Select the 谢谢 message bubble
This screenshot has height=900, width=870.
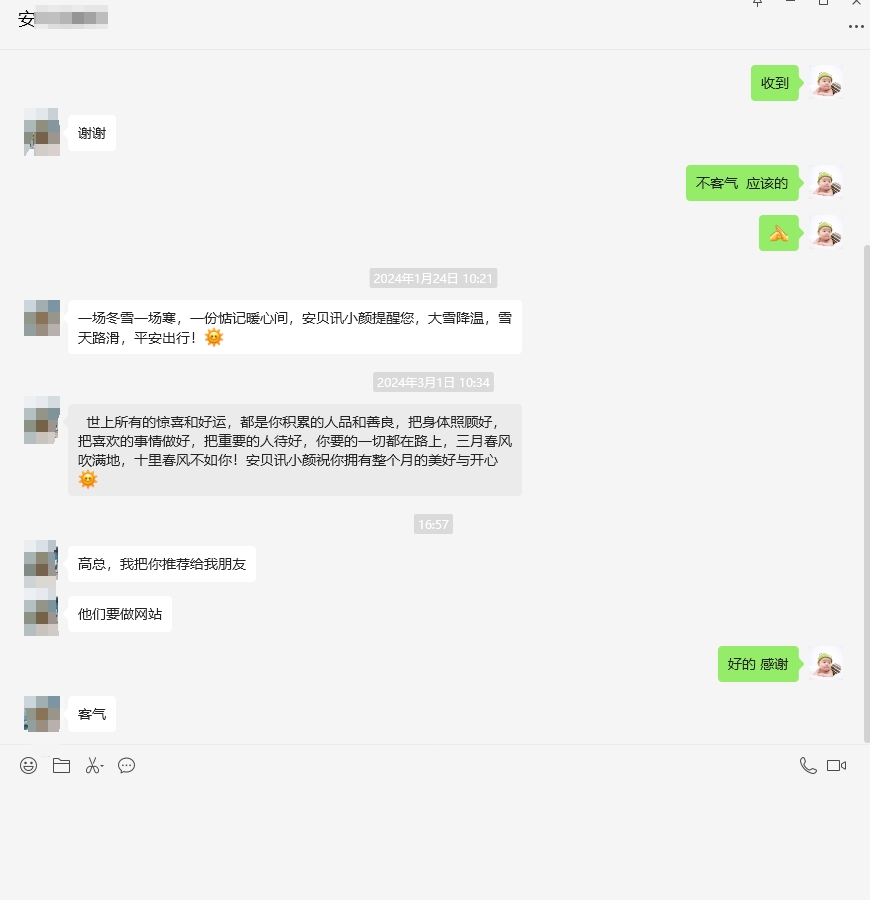pos(91,132)
